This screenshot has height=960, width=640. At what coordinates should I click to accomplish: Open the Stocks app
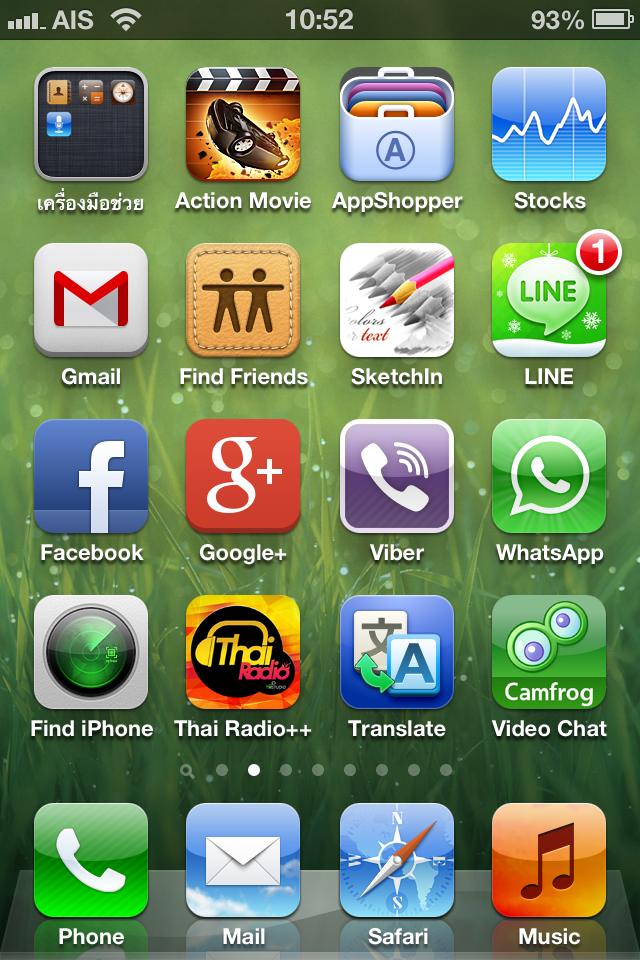click(549, 124)
